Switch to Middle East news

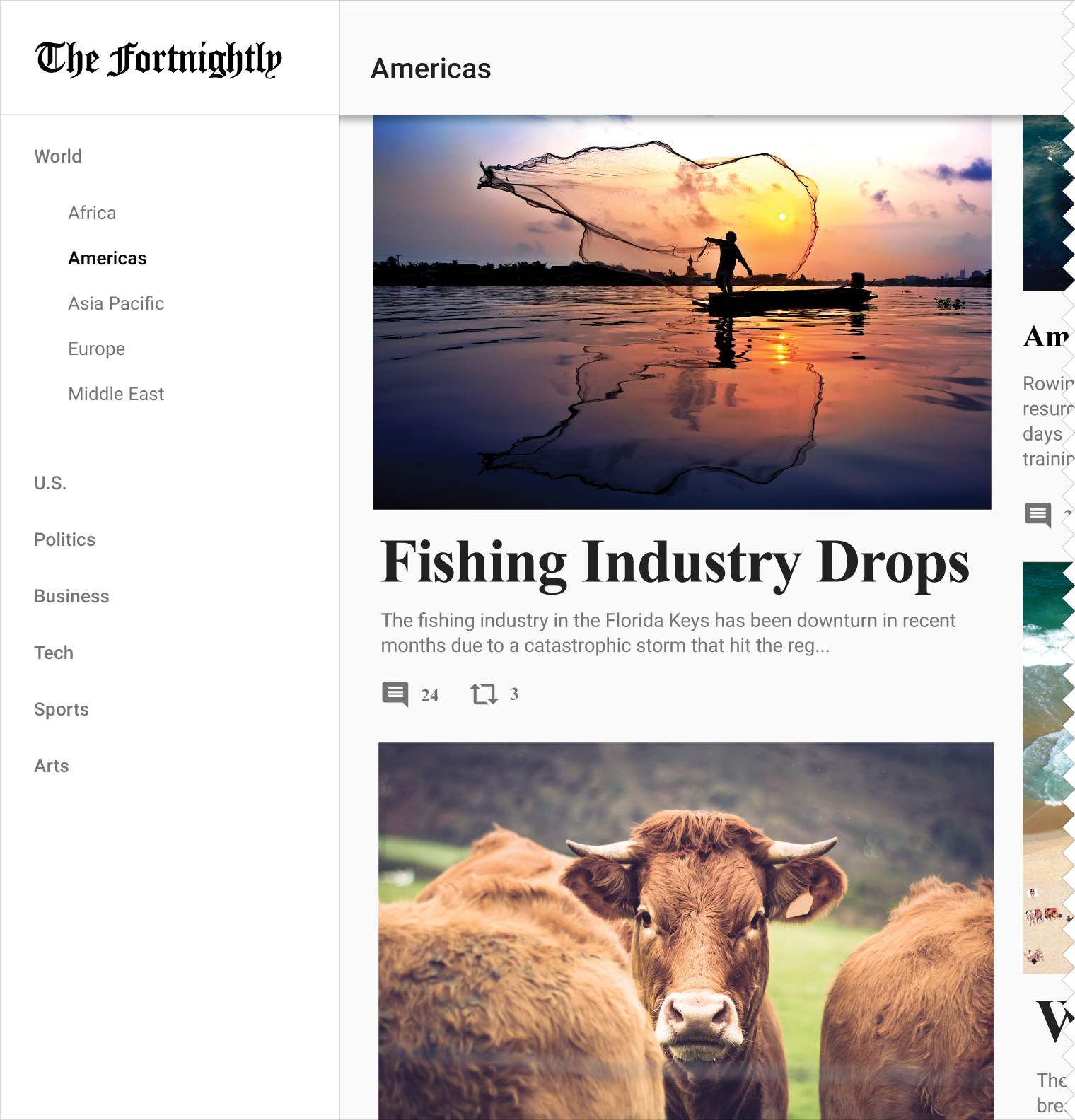116,394
